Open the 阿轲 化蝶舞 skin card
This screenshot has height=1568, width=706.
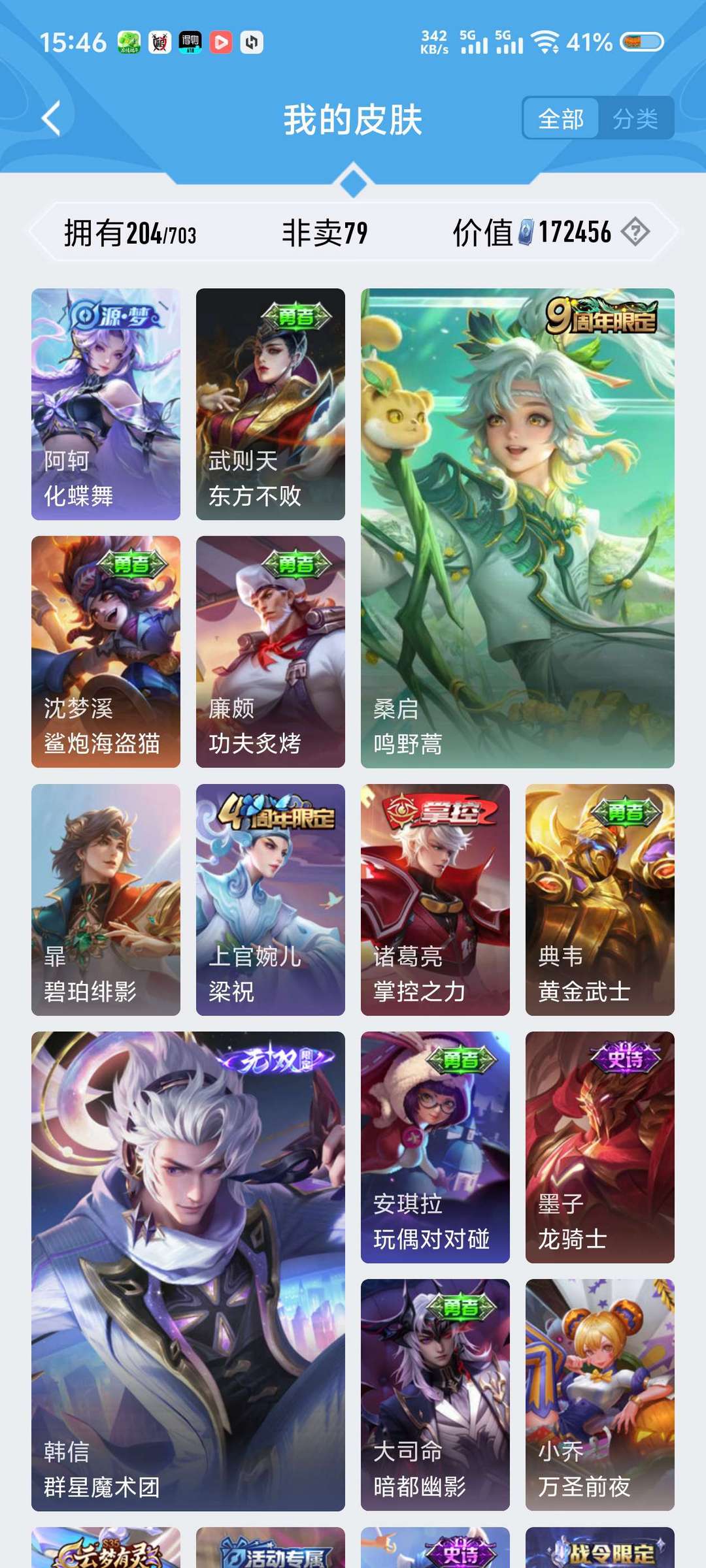(106, 404)
